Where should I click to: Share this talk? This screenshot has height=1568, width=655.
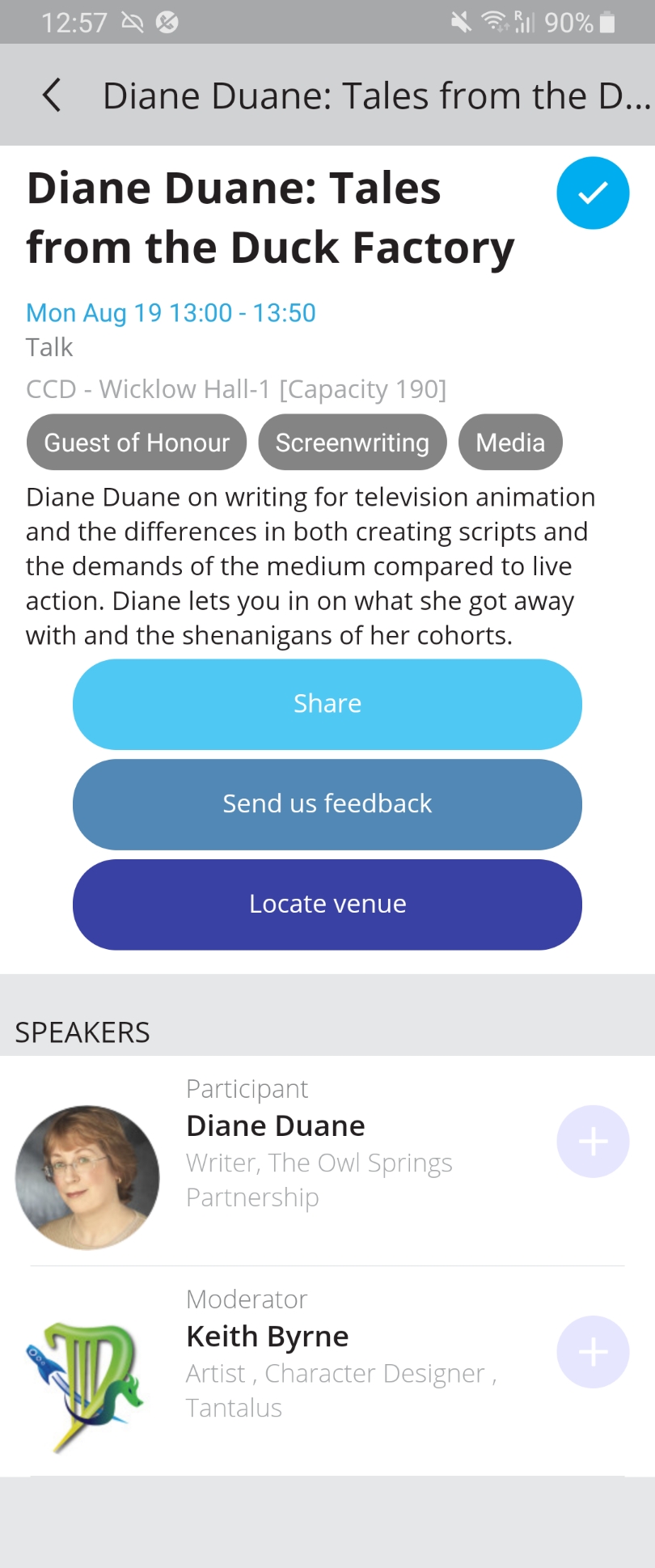point(327,704)
